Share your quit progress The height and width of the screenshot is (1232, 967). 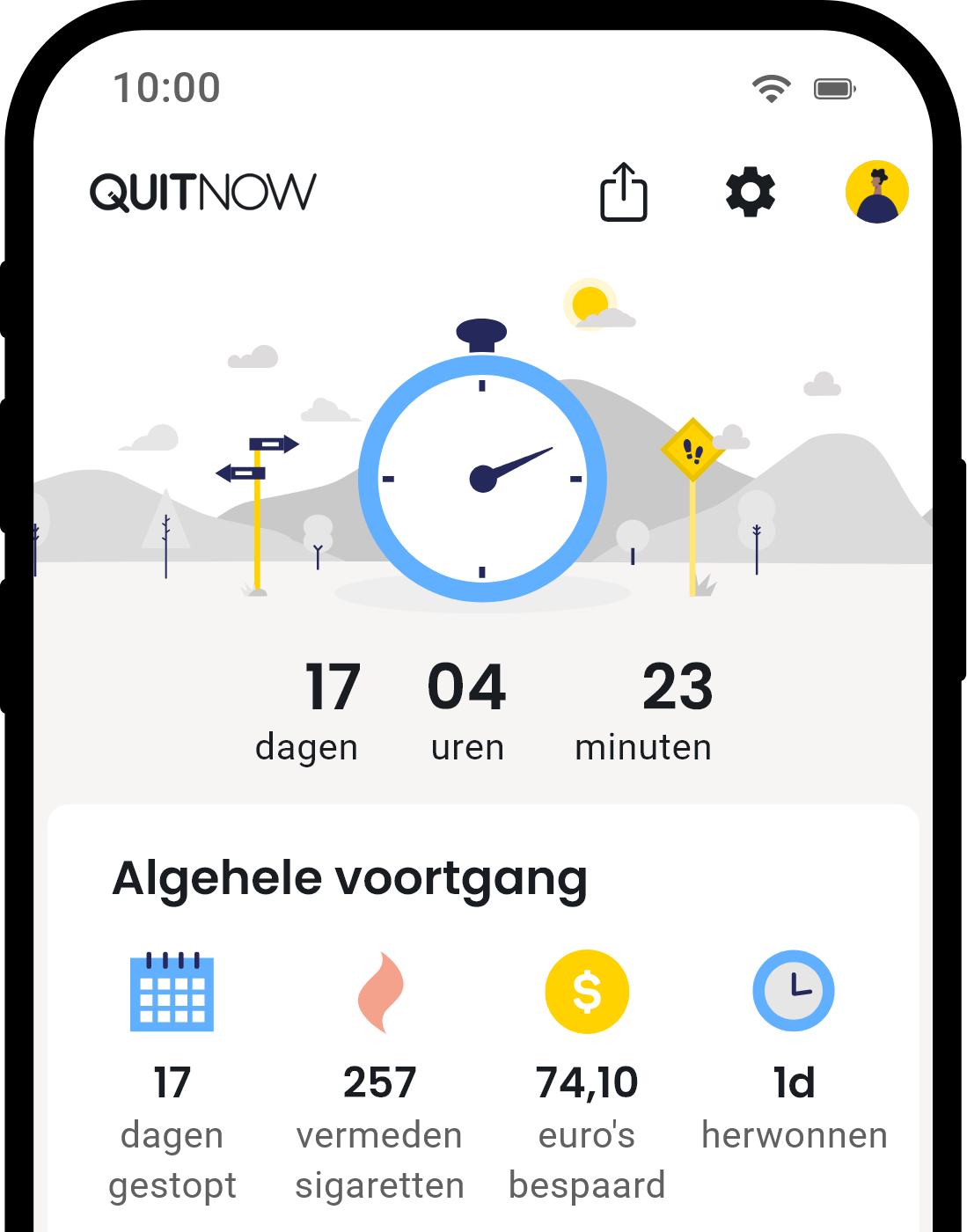pos(623,192)
